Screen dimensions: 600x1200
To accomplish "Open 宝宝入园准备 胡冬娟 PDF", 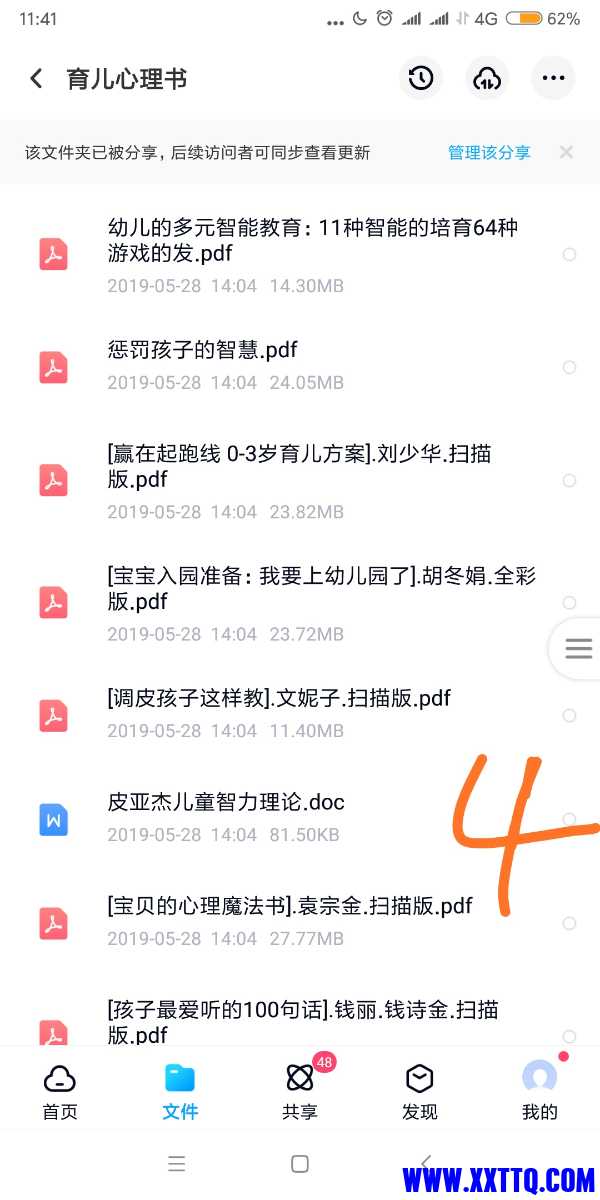I will tap(300, 603).
